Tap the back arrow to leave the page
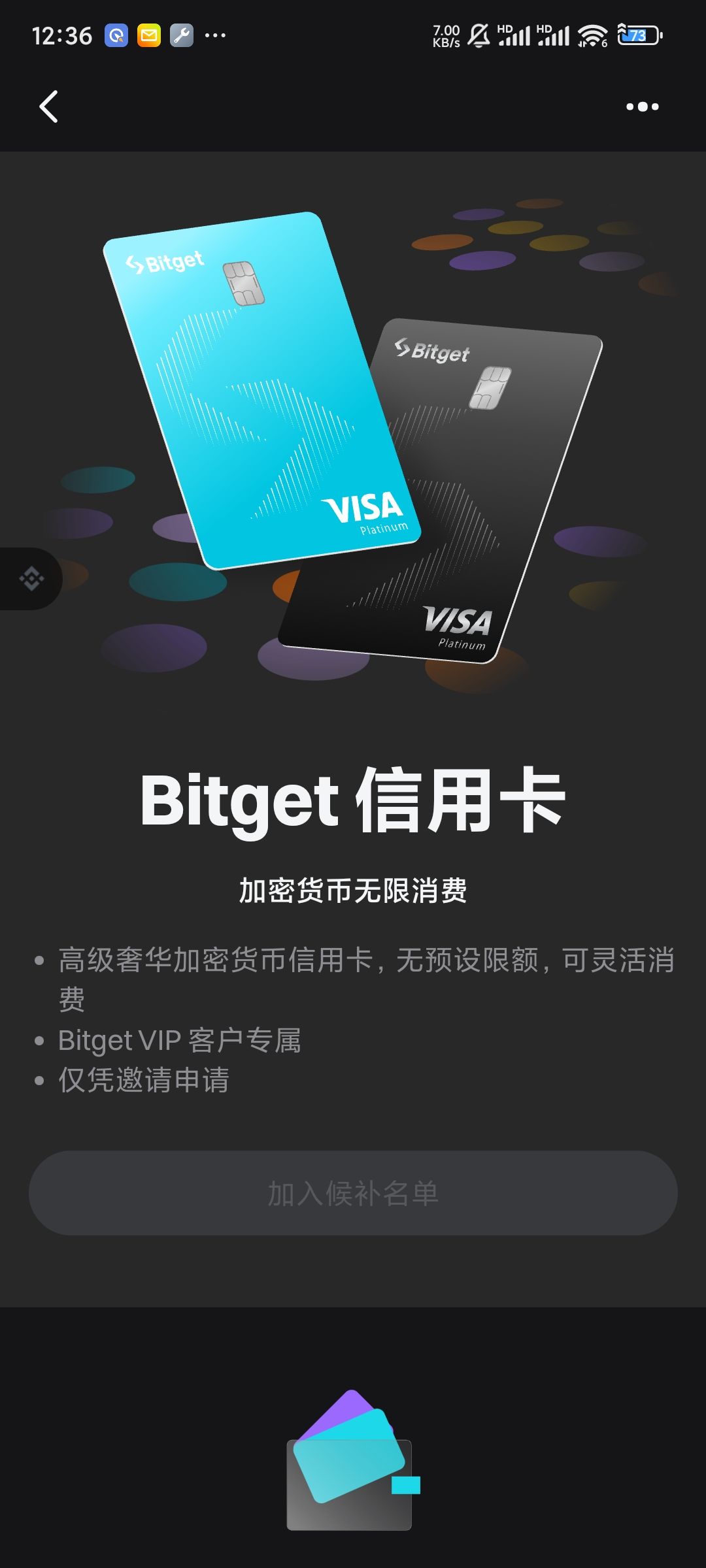This screenshot has height=1568, width=706. (49, 106)
